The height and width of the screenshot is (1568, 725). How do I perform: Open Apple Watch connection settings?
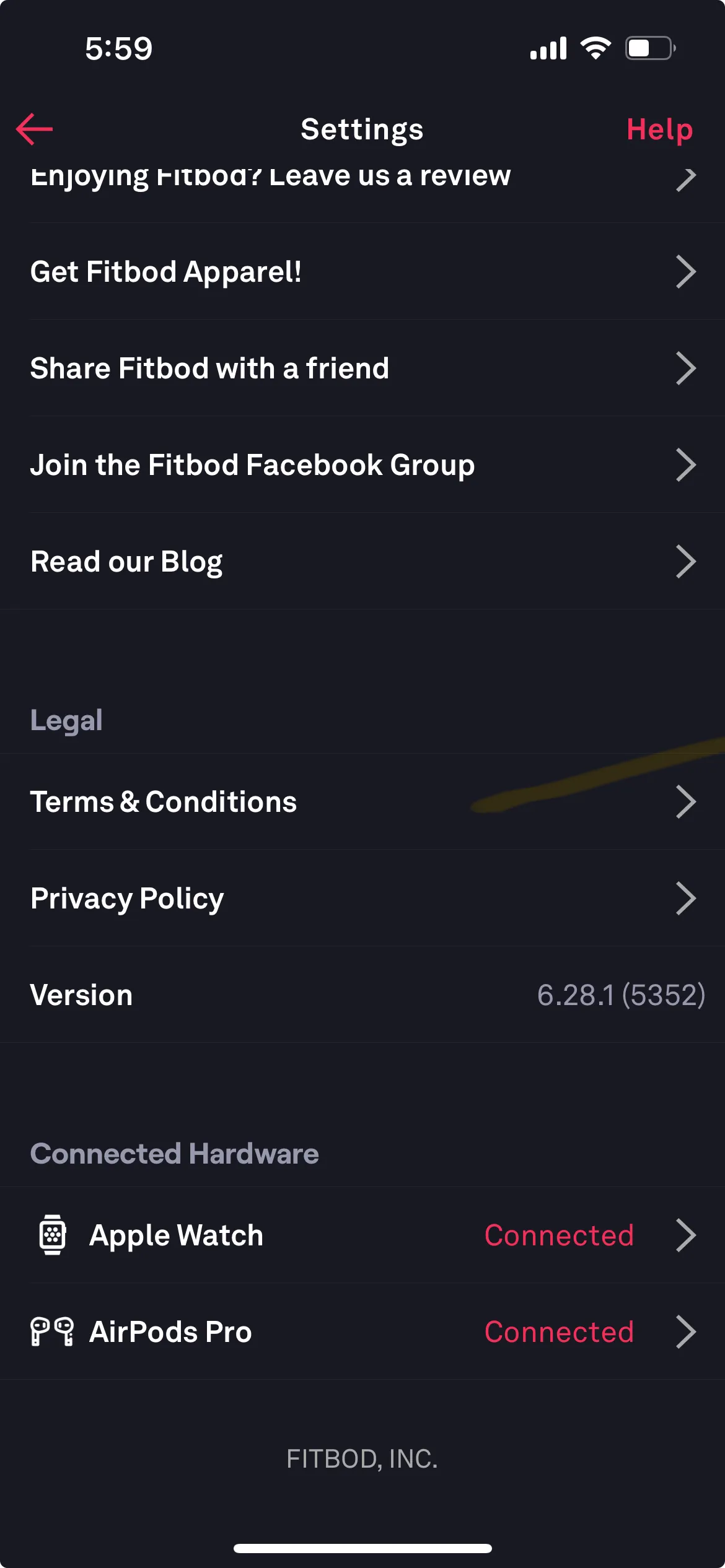click(362, 1235)
